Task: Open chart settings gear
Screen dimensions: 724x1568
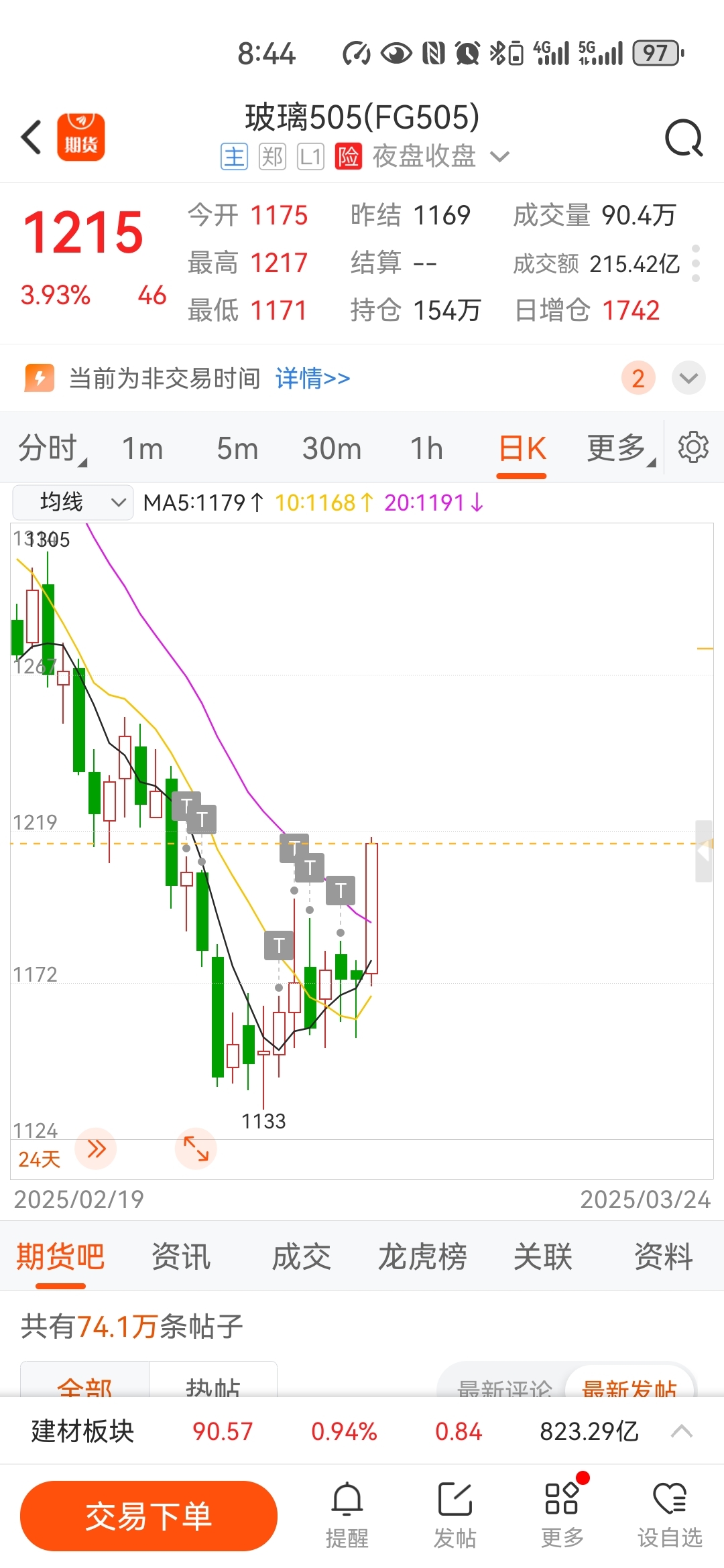Action: click(x=693, y=447)
